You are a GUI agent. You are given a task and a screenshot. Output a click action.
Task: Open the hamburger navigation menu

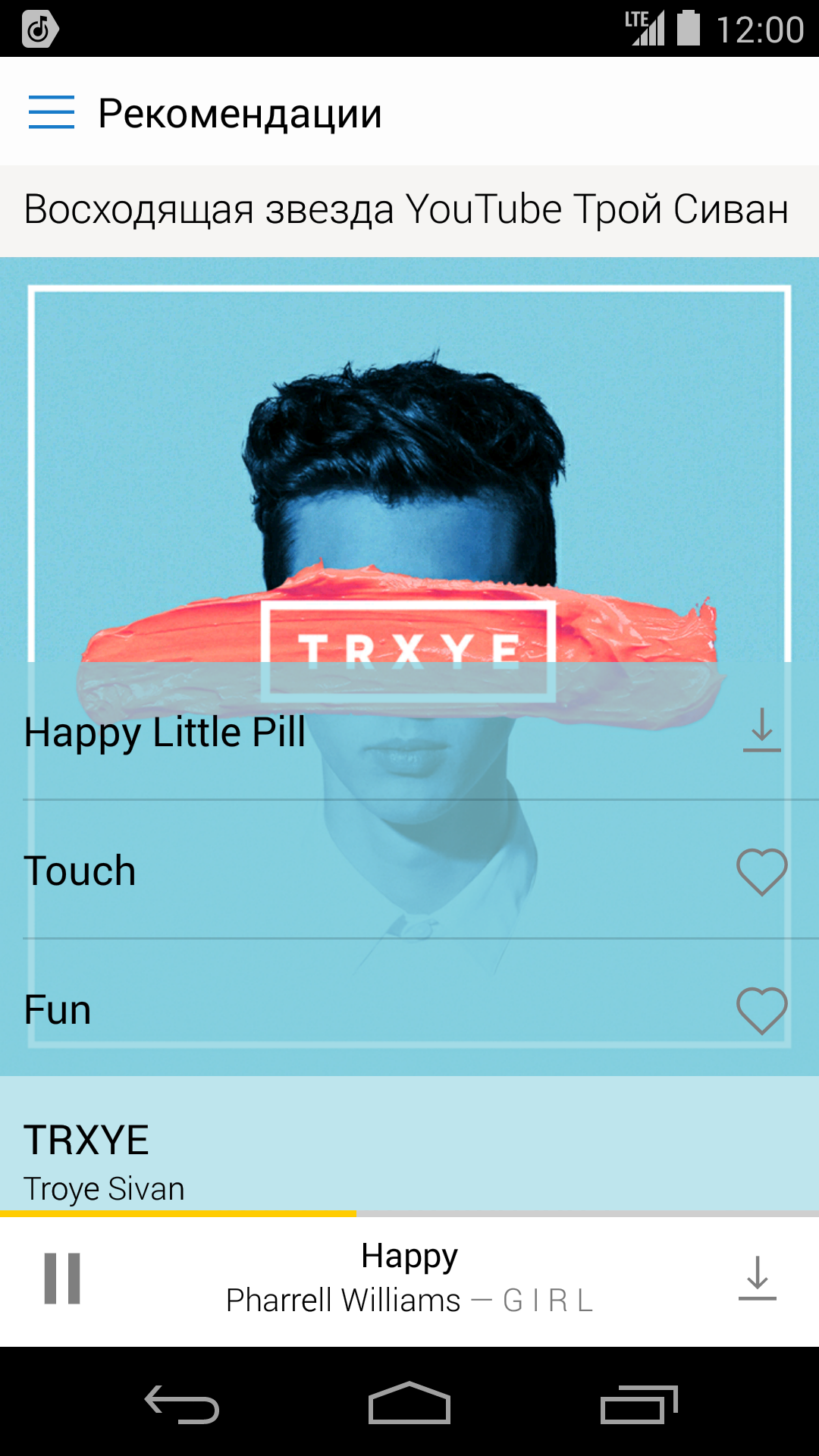tap(51, 112)
